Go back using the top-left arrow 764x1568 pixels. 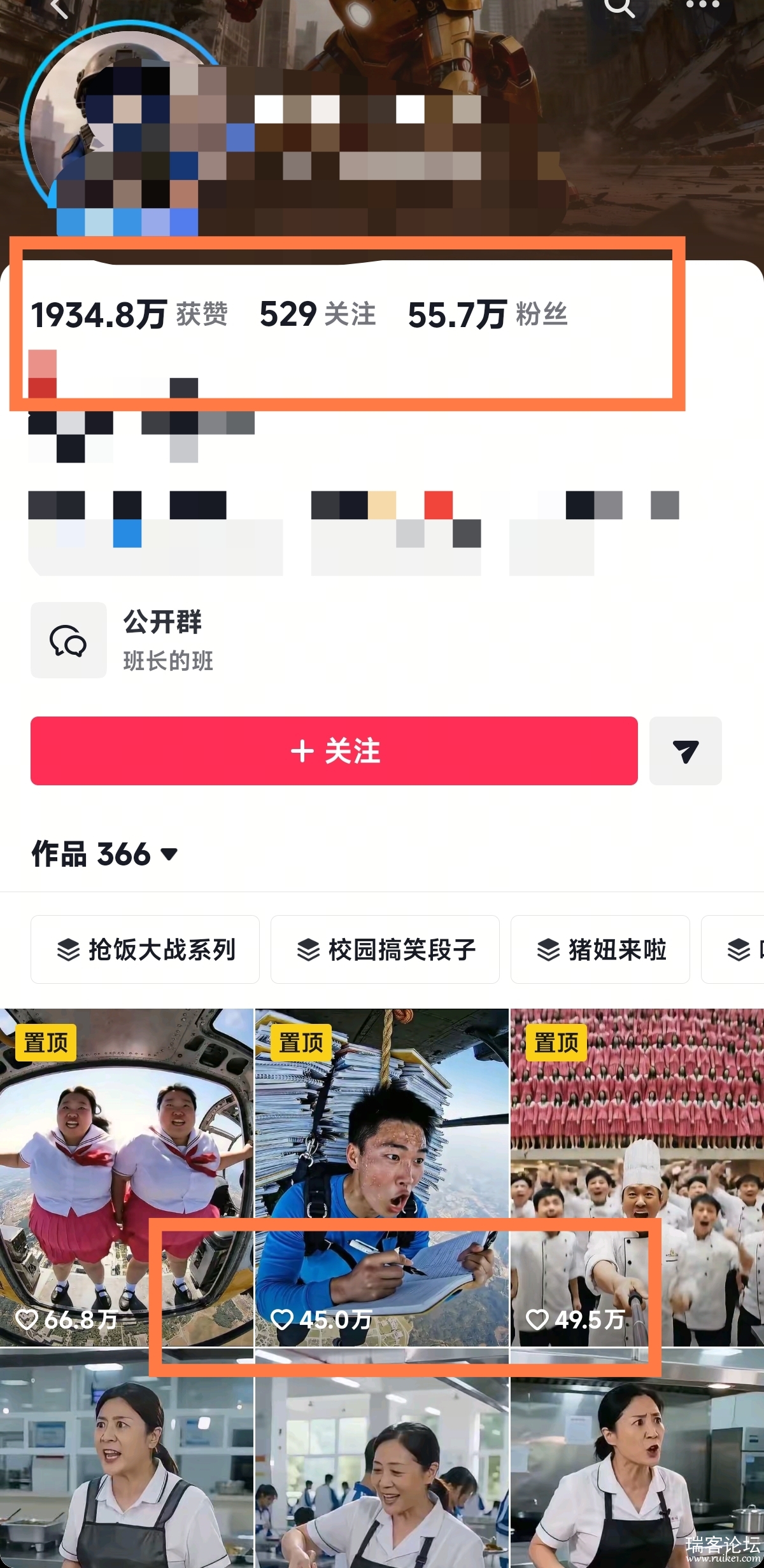pos(59,8)
